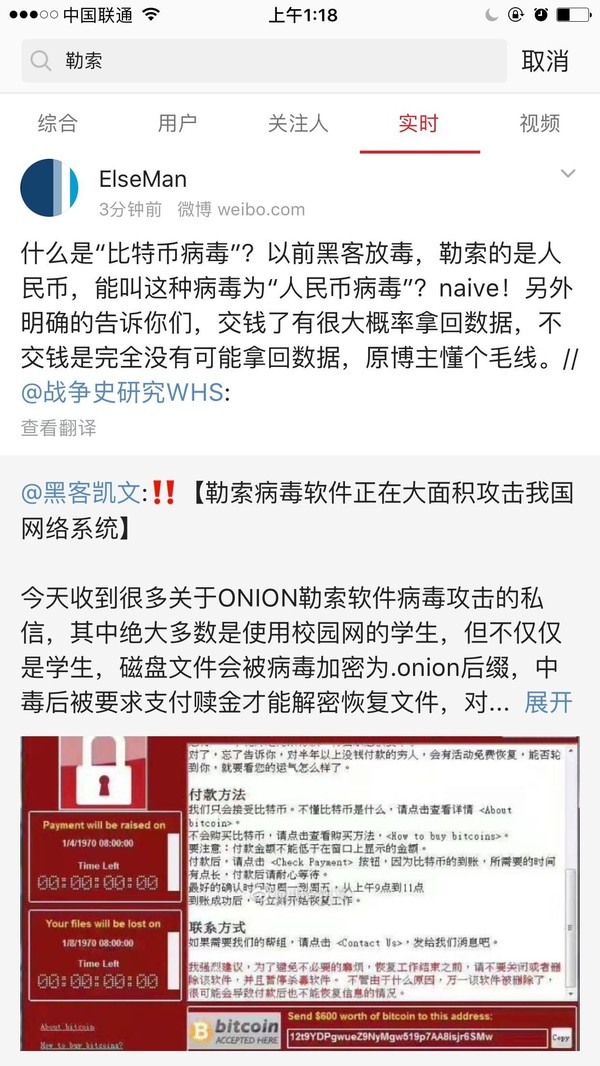This screenshot has height=1066, width=600.
Task: Cancel the search with 取消
Action: pyautogui.click(x=545, y=62)
